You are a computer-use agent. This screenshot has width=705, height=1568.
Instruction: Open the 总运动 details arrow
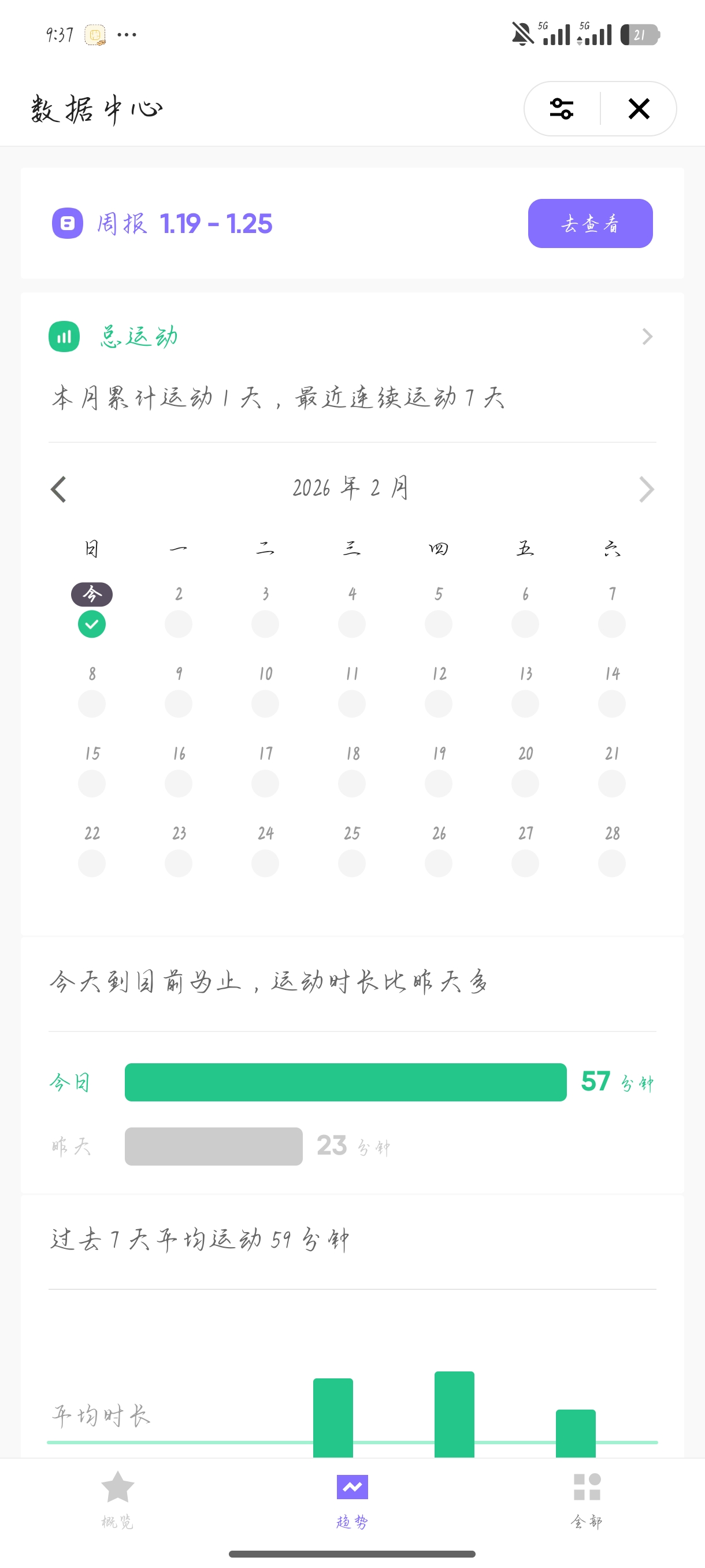pos(647,336)
